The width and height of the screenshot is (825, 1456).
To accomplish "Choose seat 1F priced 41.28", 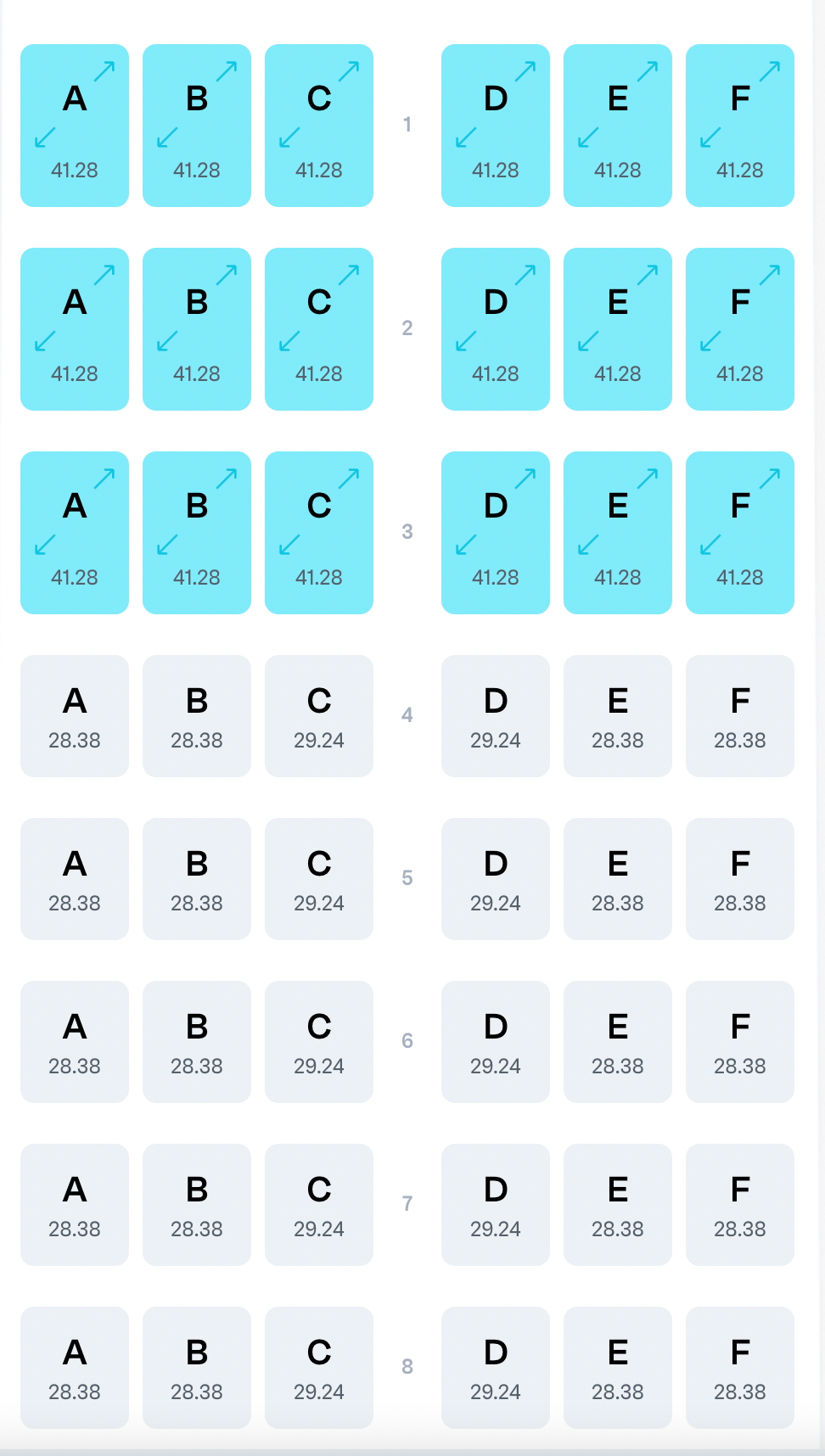I will pyautogui.click(x=740, y=126).
